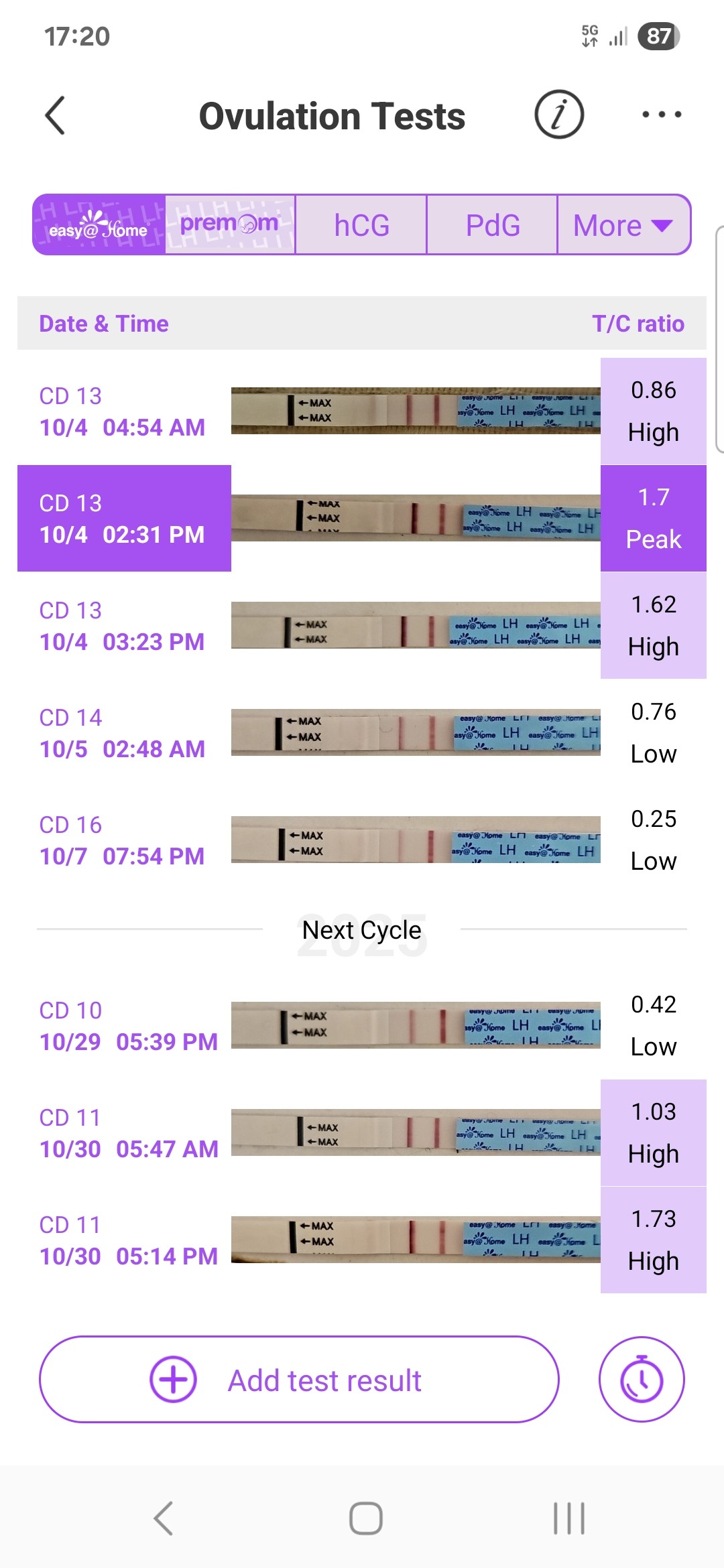This screenshot has height=1568, width=724.
Task: Open the 10/29 05:39 PM test result
Action: tap(362, 1026)
